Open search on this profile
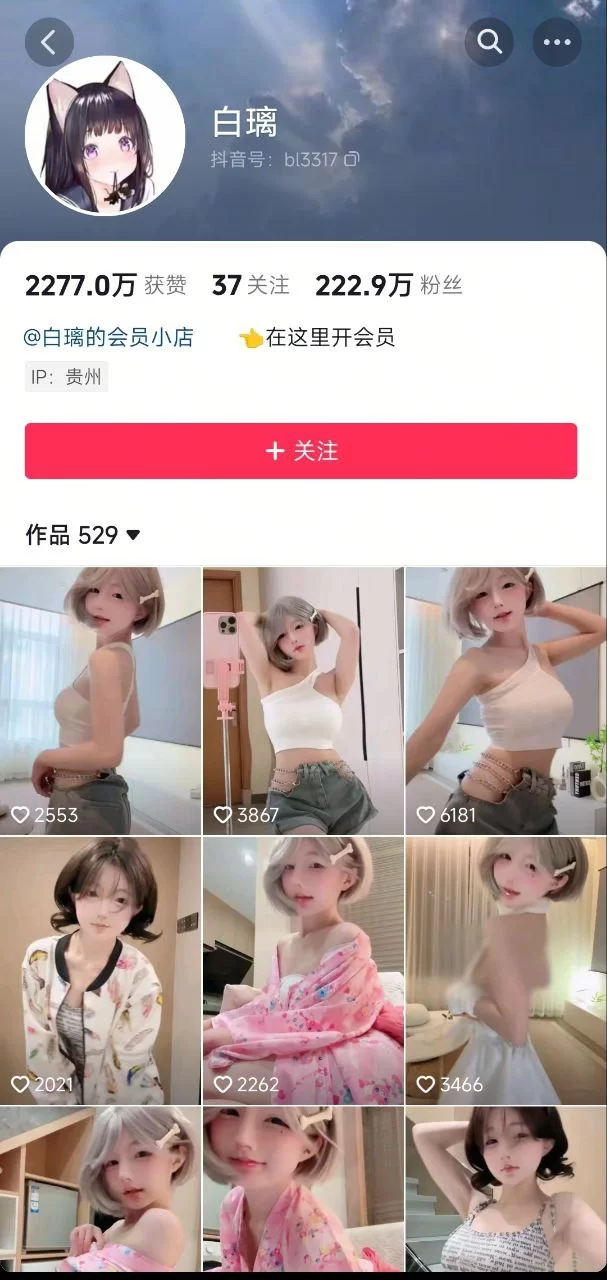Image resolution: width=607 pixels, height=1280 pixels. click(x=489, y=42)
